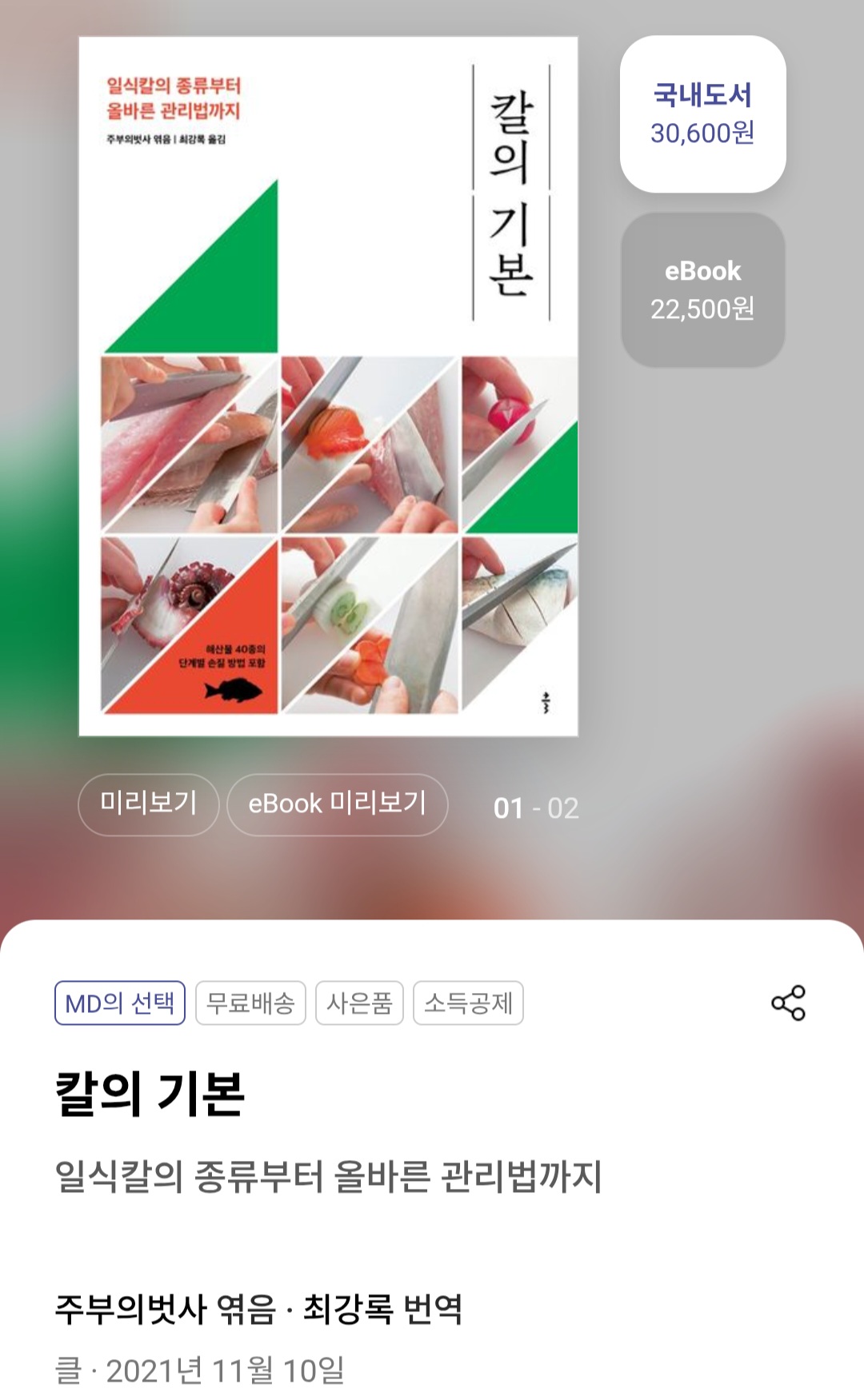The image size is (864, 1400).
Task: Select the 소득공제 tag
Action: click(469, 1005)
